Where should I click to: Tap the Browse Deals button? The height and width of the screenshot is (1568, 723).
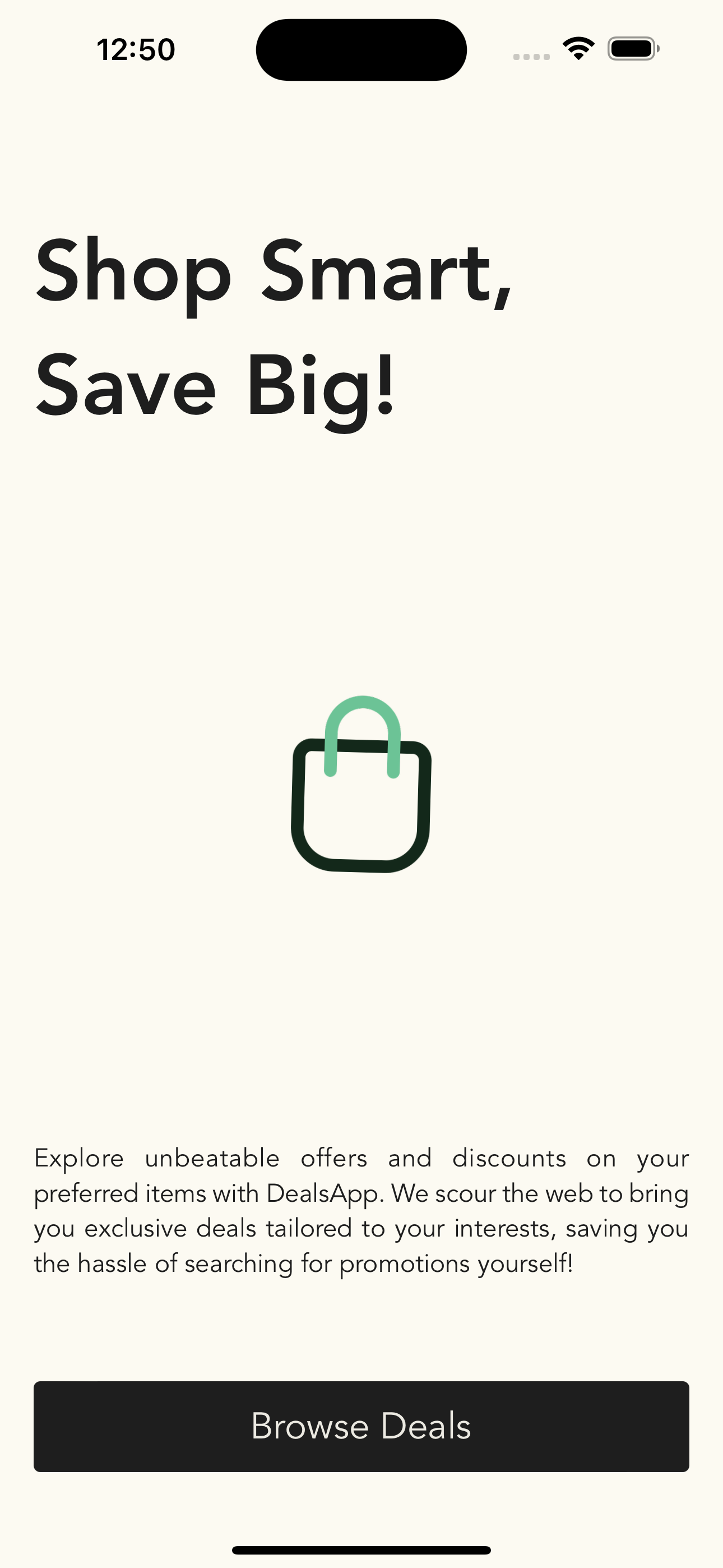[361, 1426]
